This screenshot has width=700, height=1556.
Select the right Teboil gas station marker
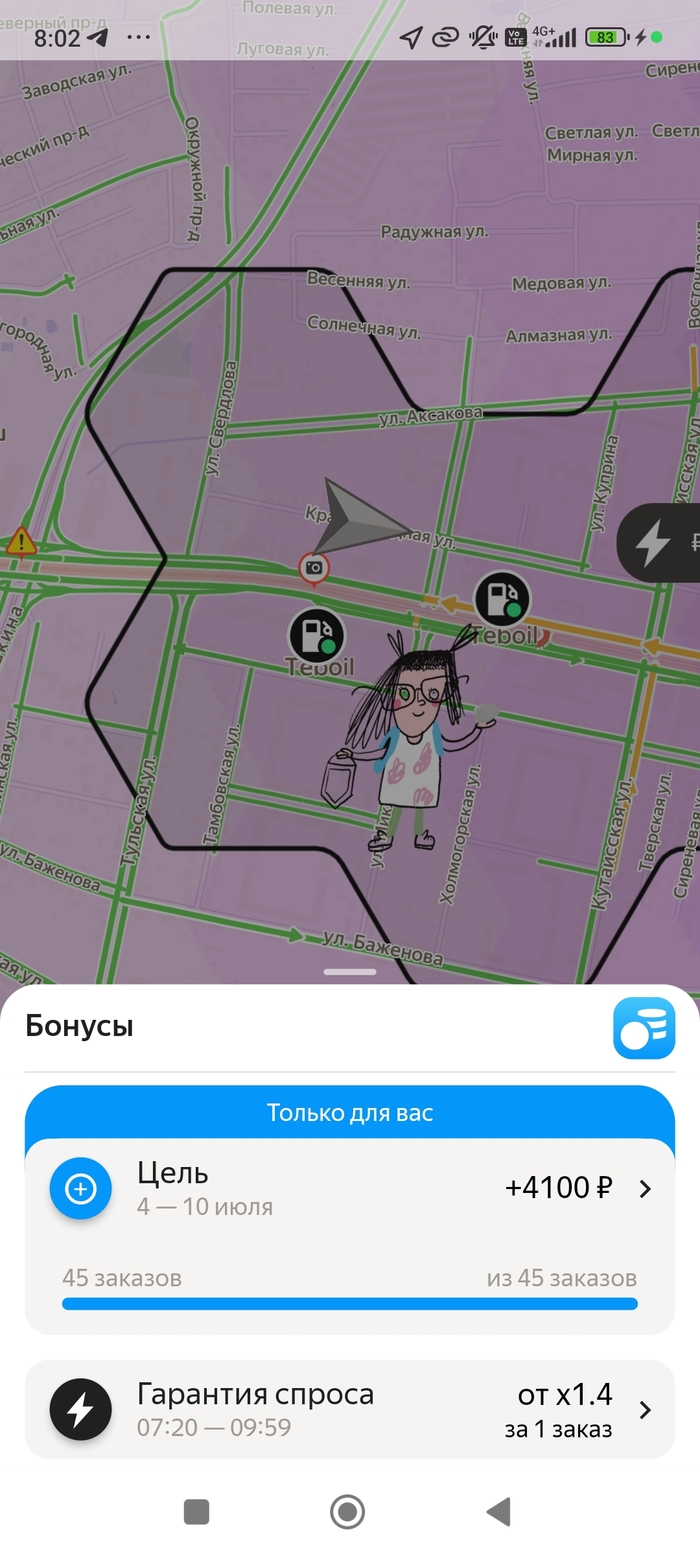(x=502, y=599)
